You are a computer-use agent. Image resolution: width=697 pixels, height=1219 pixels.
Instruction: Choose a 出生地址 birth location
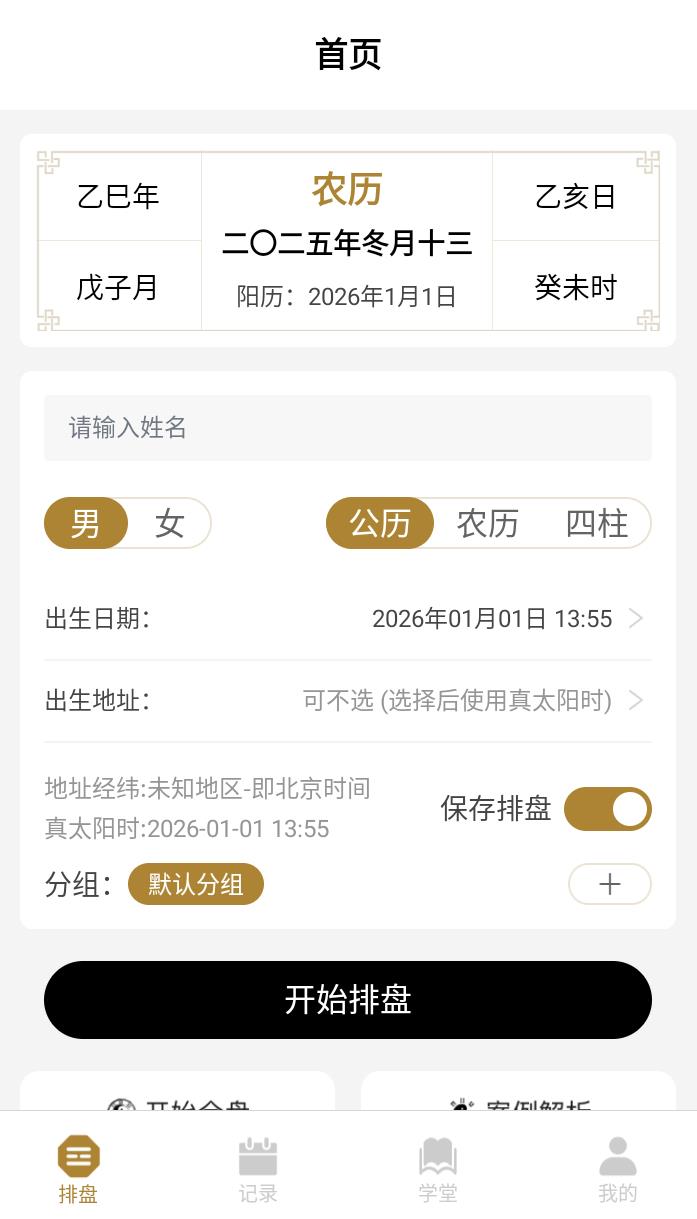click(472, 700)
